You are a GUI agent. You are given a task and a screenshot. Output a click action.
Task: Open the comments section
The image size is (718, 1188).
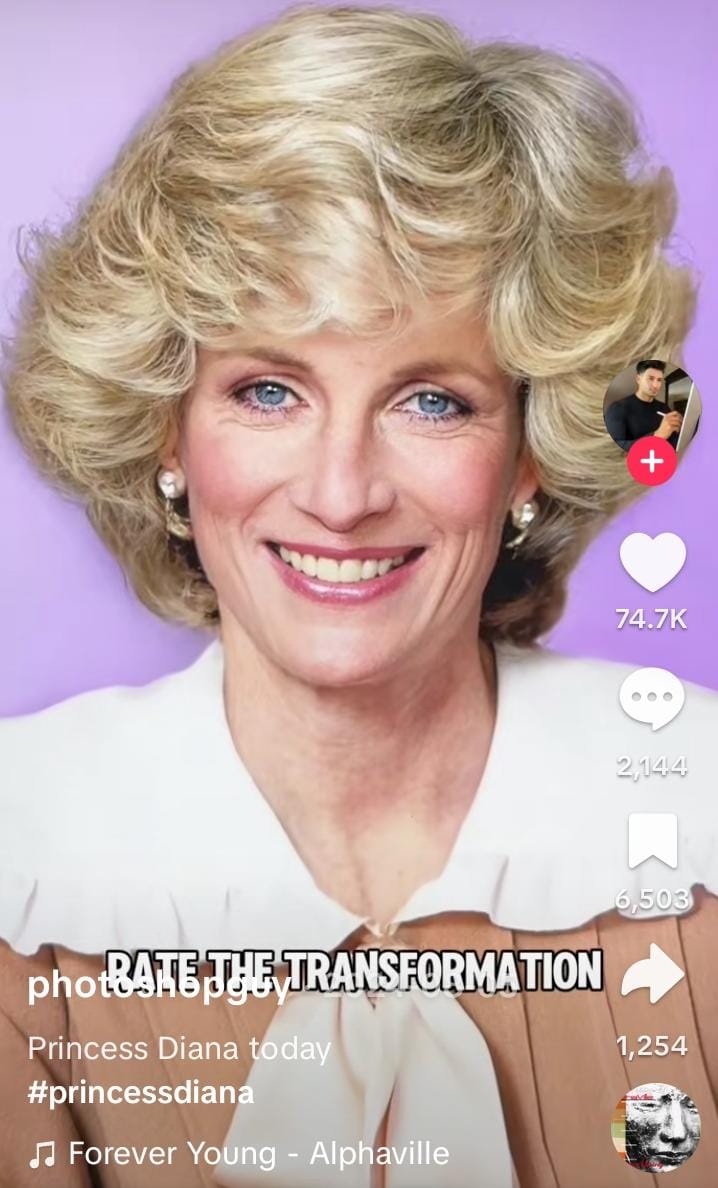[x=652, y=698]
